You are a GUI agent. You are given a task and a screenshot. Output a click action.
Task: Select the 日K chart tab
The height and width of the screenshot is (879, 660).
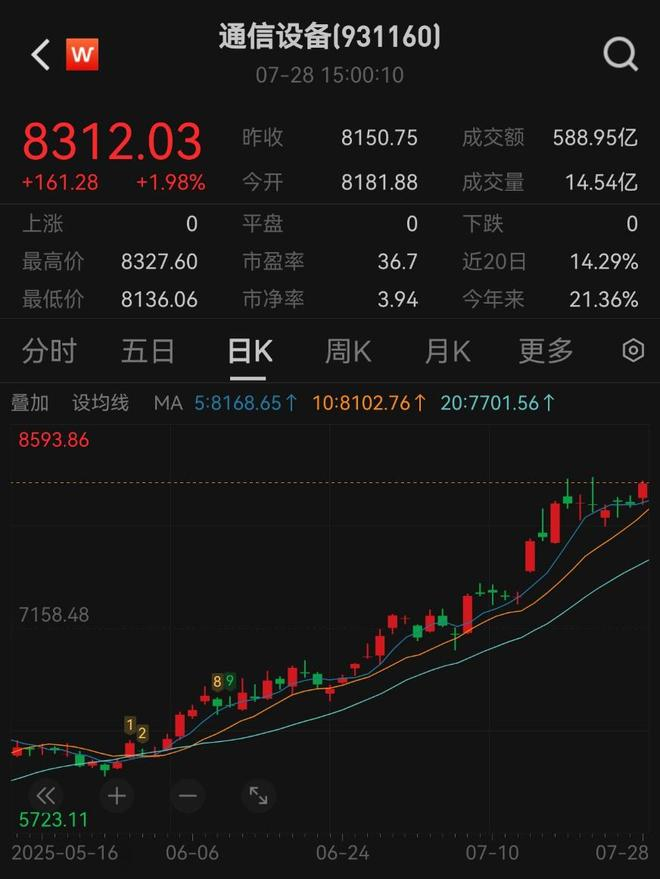(x=249, y=351)
